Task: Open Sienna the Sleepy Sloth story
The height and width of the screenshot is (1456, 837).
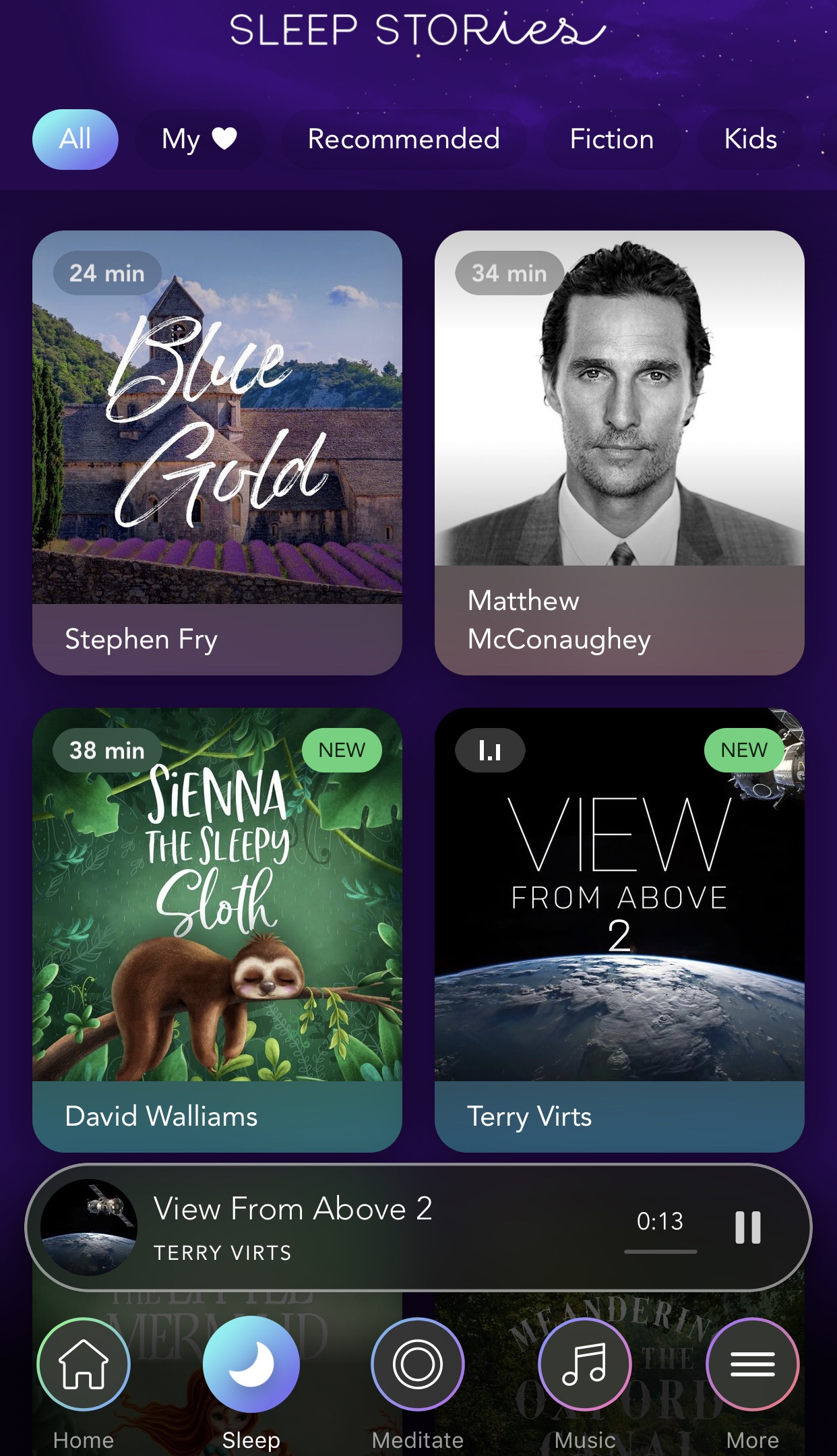Action: [217, 929]
